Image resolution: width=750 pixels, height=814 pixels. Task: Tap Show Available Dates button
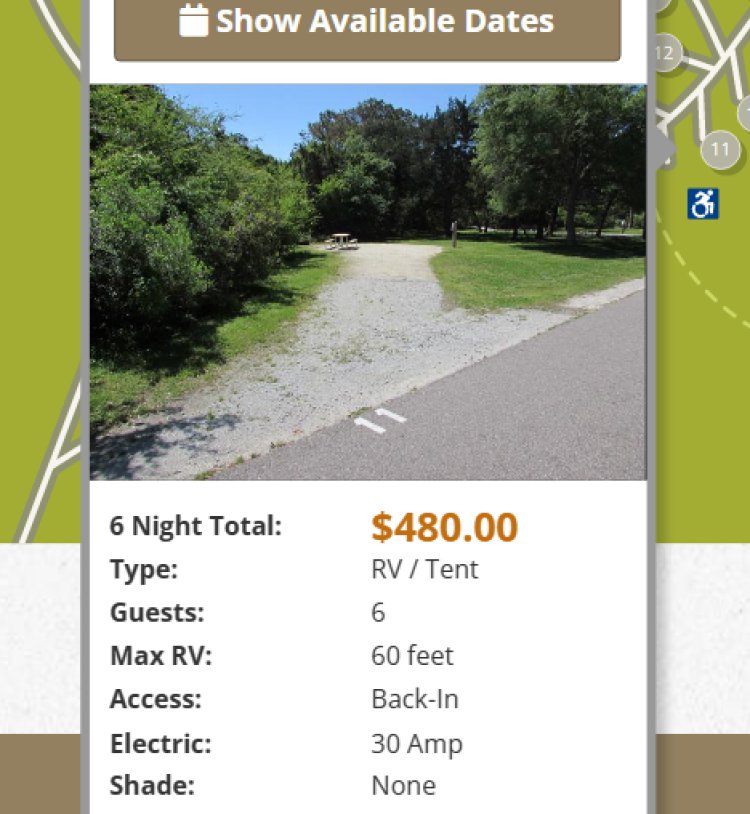tap(367, 22)
